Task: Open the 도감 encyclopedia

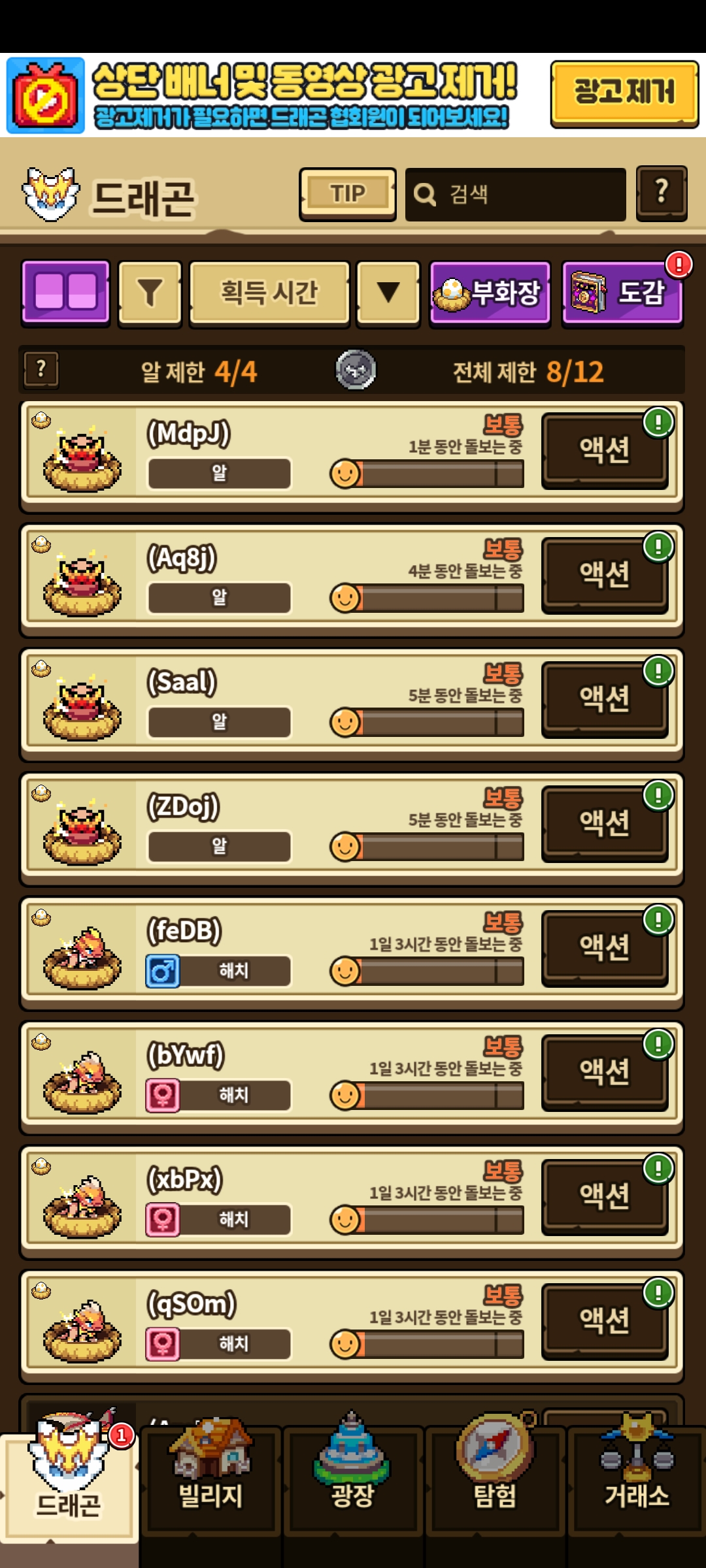Action: pos(622,292)
